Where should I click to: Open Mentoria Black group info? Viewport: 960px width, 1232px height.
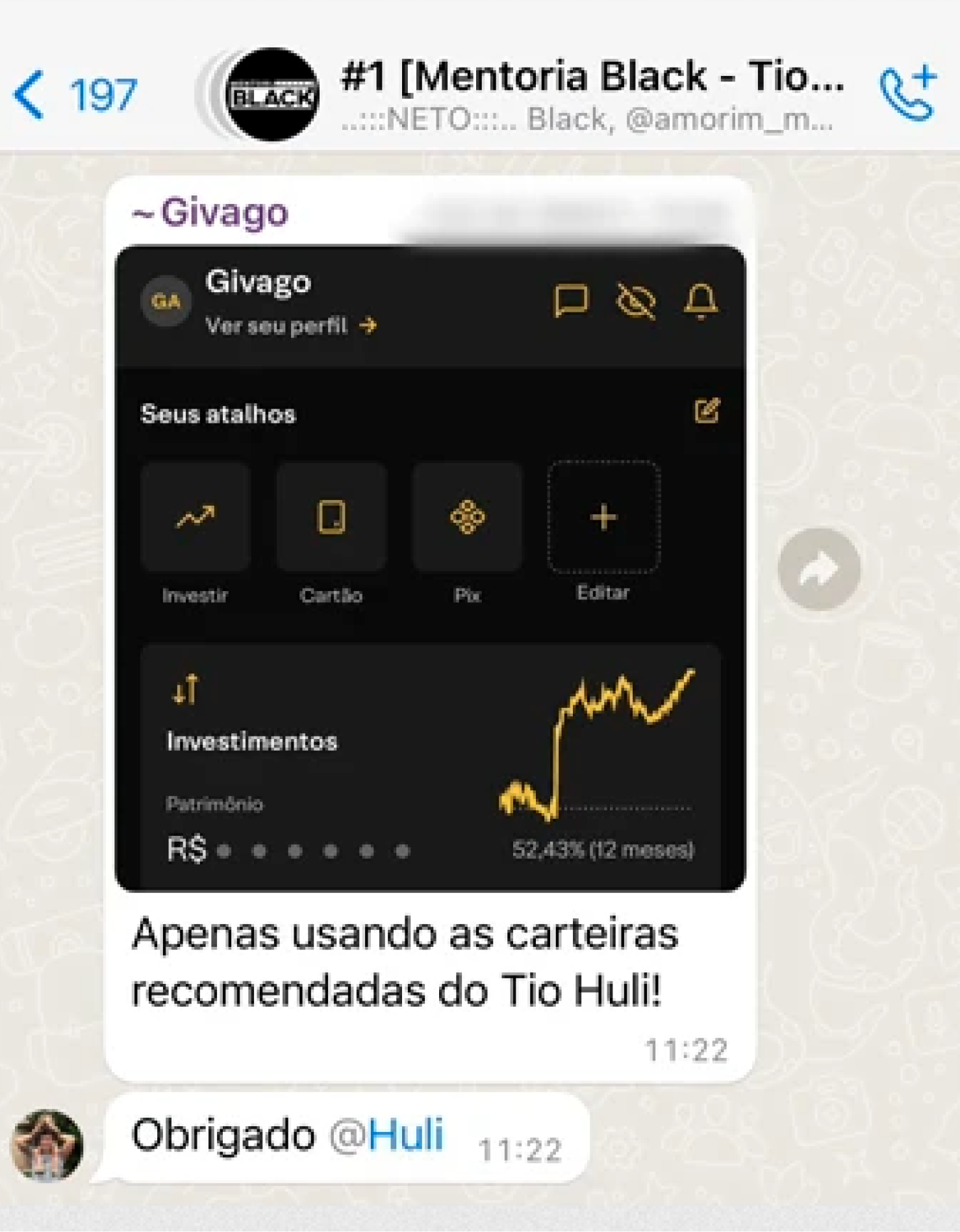tap(591, 94)
